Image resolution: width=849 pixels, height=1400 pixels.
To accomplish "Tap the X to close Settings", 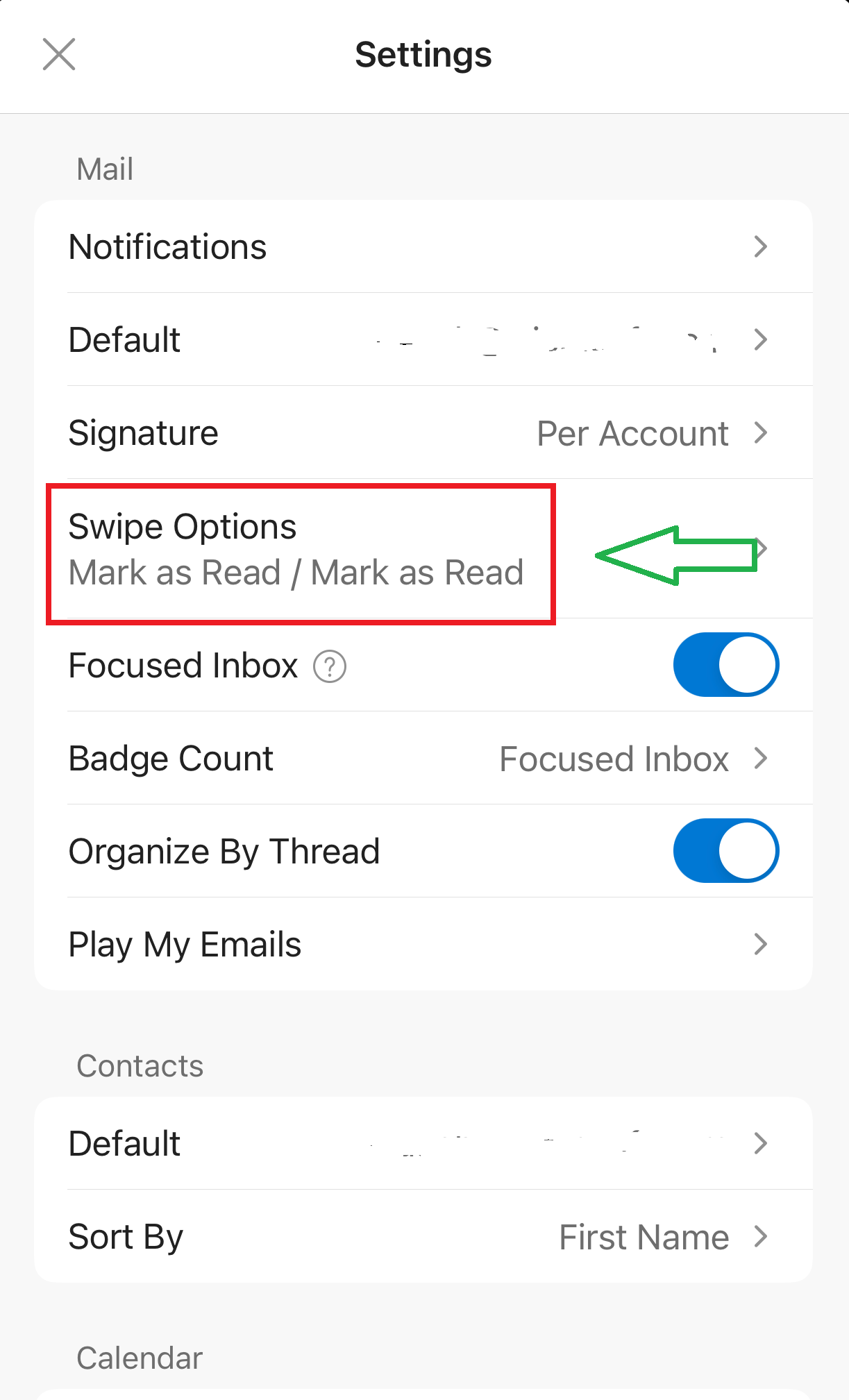I will pos(60,54).
